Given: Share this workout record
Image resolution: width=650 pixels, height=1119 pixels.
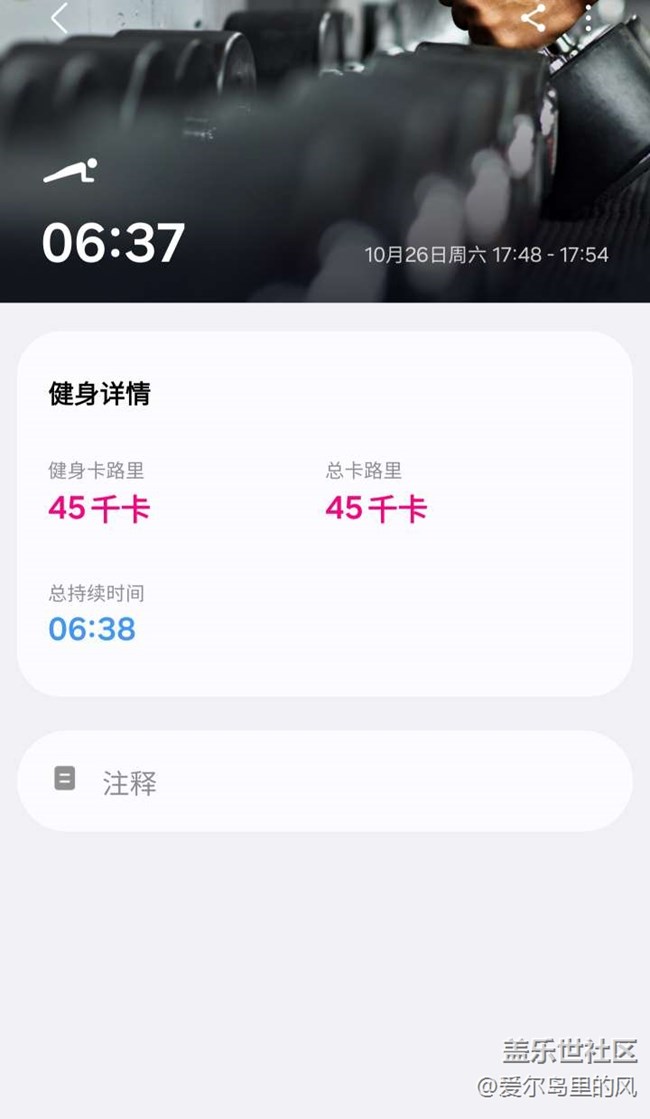Looking at the screenshot, I should tap(534, 17).
